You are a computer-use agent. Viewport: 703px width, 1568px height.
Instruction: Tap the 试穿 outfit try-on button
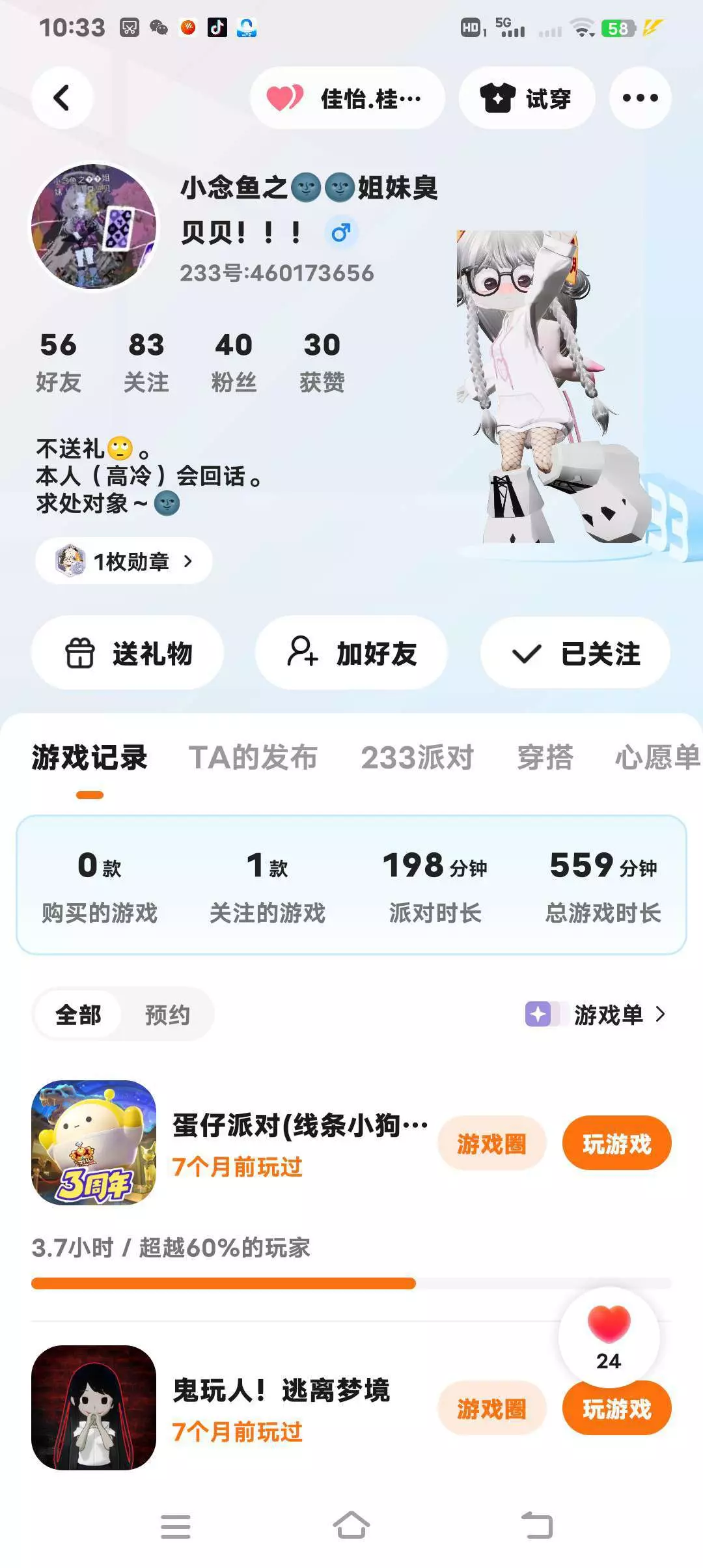click(527, 98)
